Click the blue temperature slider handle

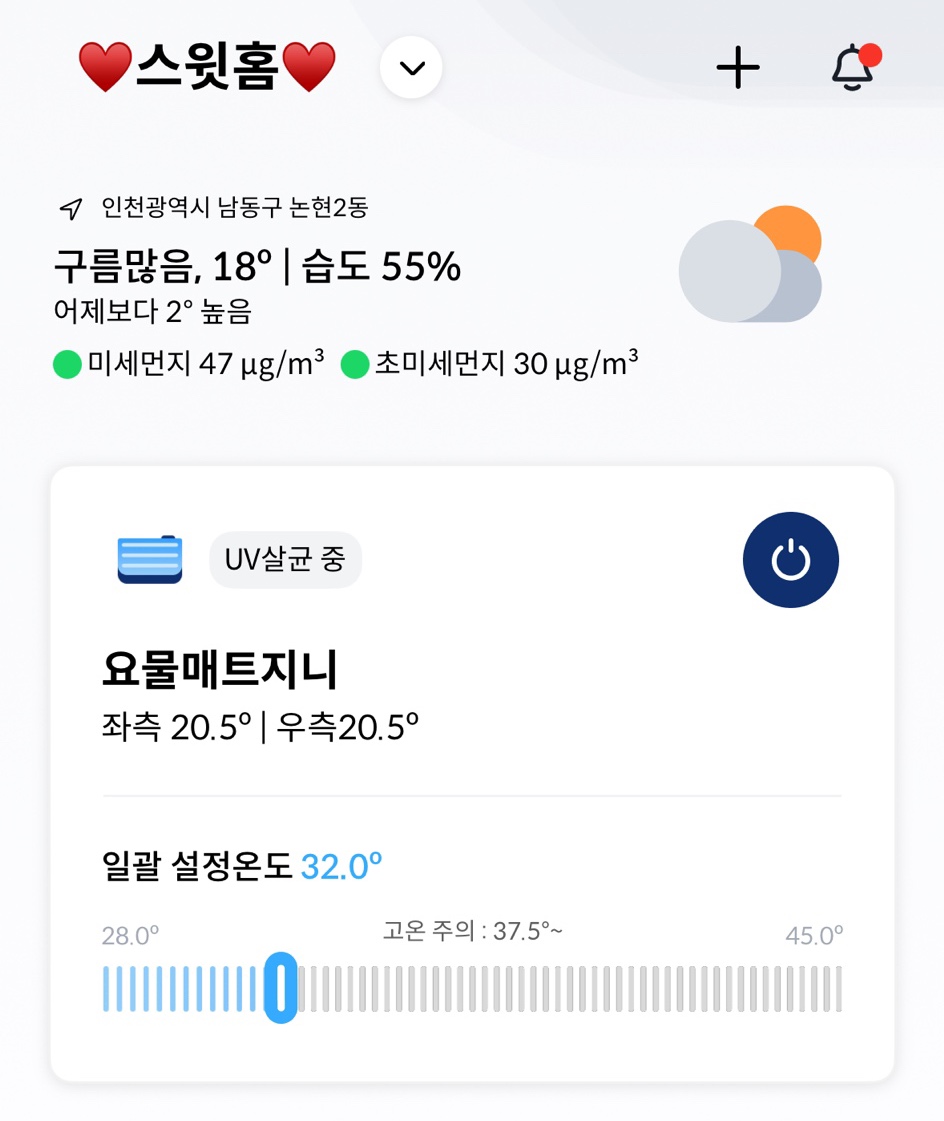pos(282,988)
